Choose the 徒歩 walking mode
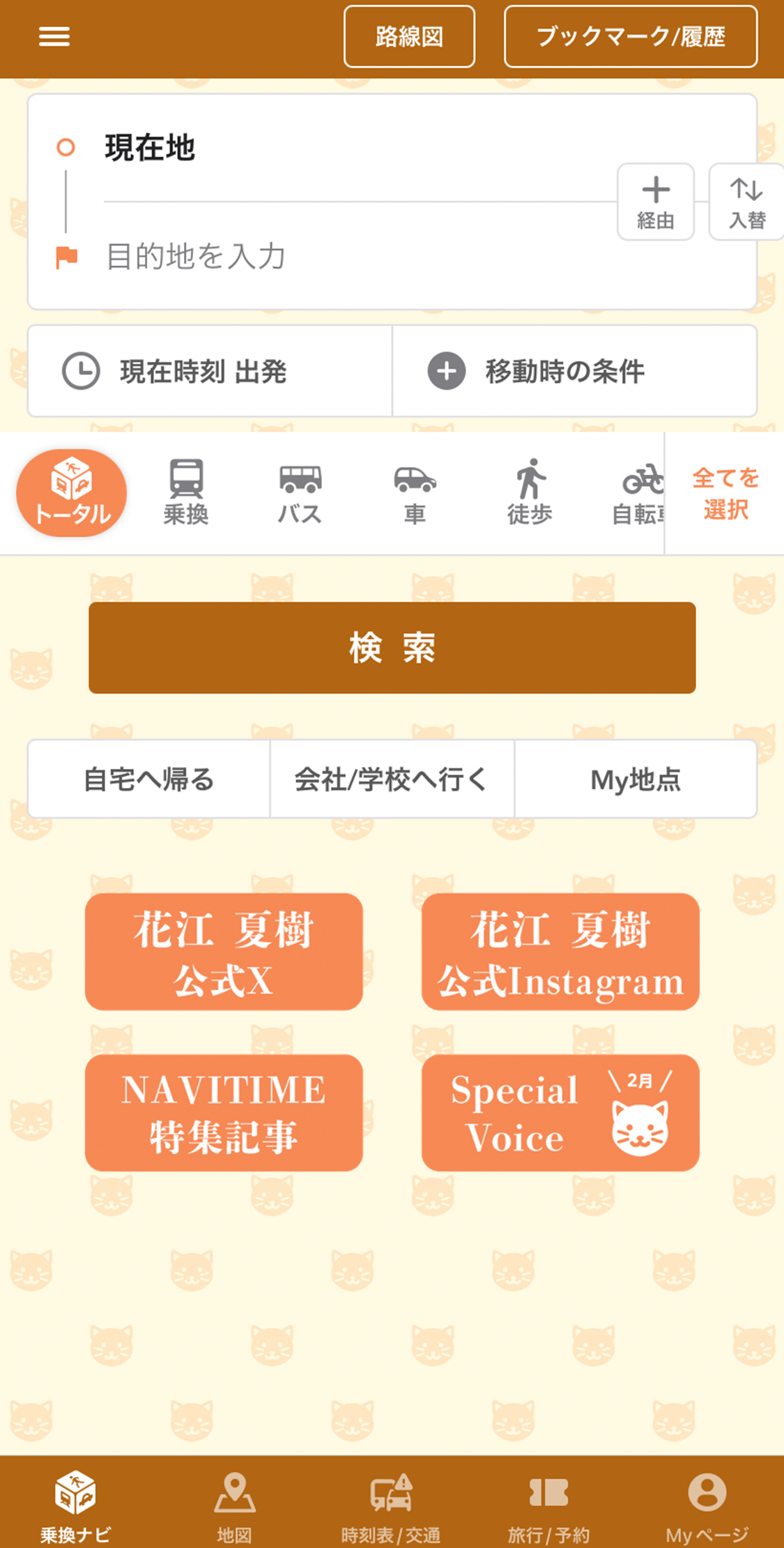This screenshot has width=784, height=1548. pyautogui.click(x=530, y=492)
